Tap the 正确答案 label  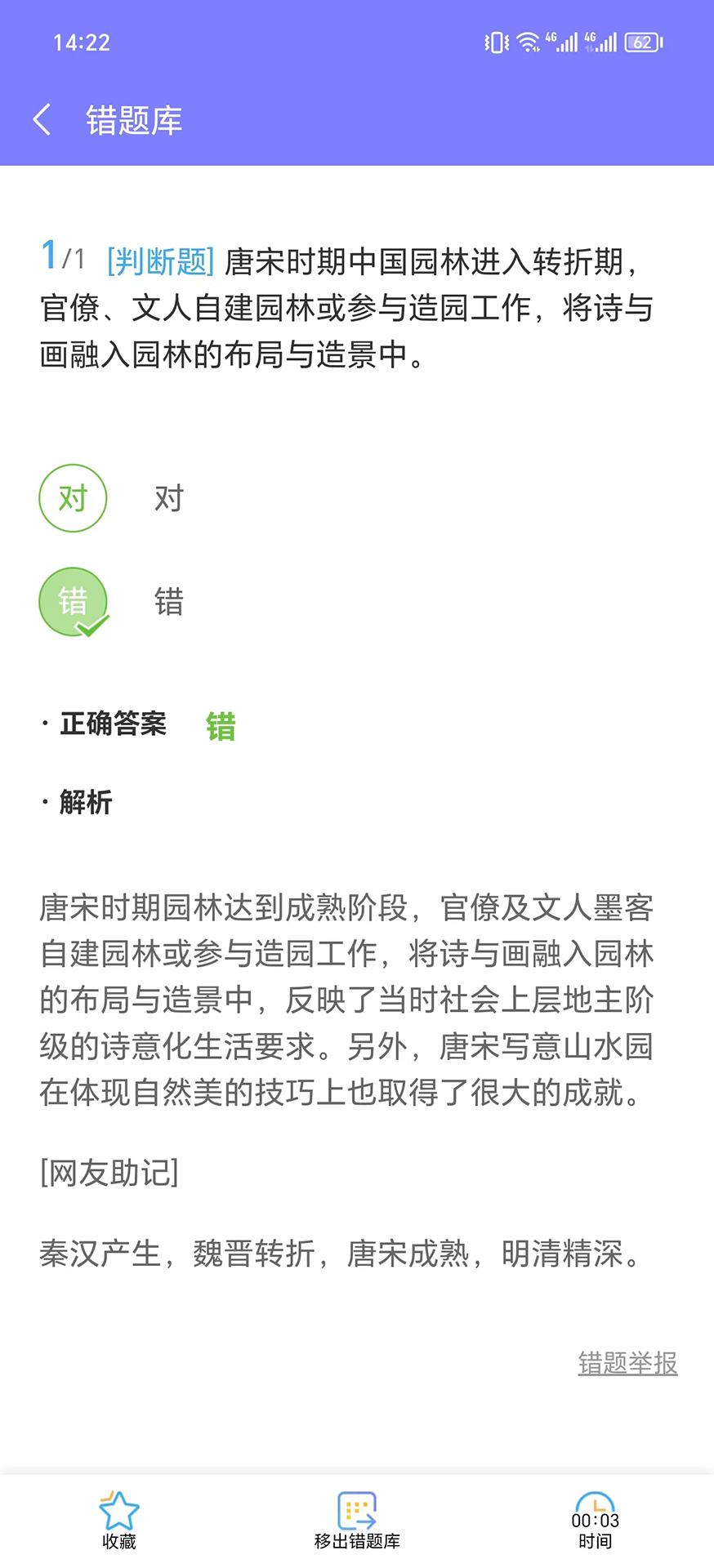(x=113, y=725)
